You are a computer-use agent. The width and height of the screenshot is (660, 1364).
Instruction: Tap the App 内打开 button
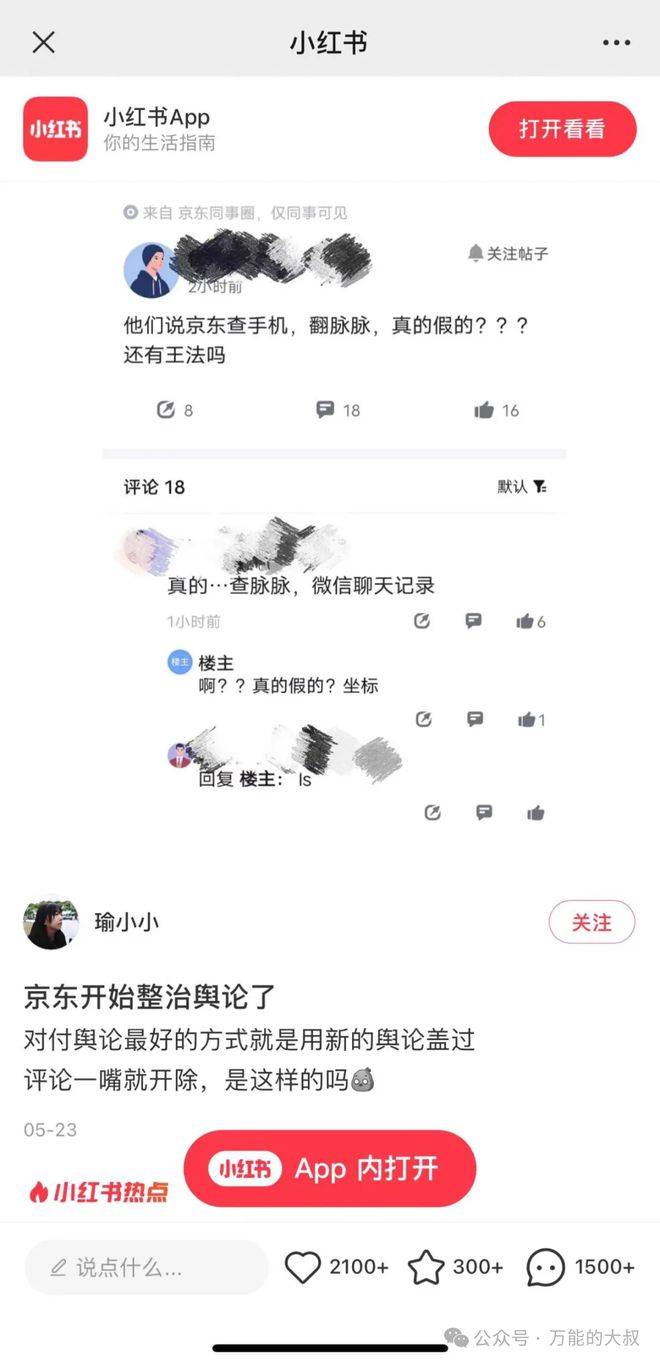[x=330, y=1169]
